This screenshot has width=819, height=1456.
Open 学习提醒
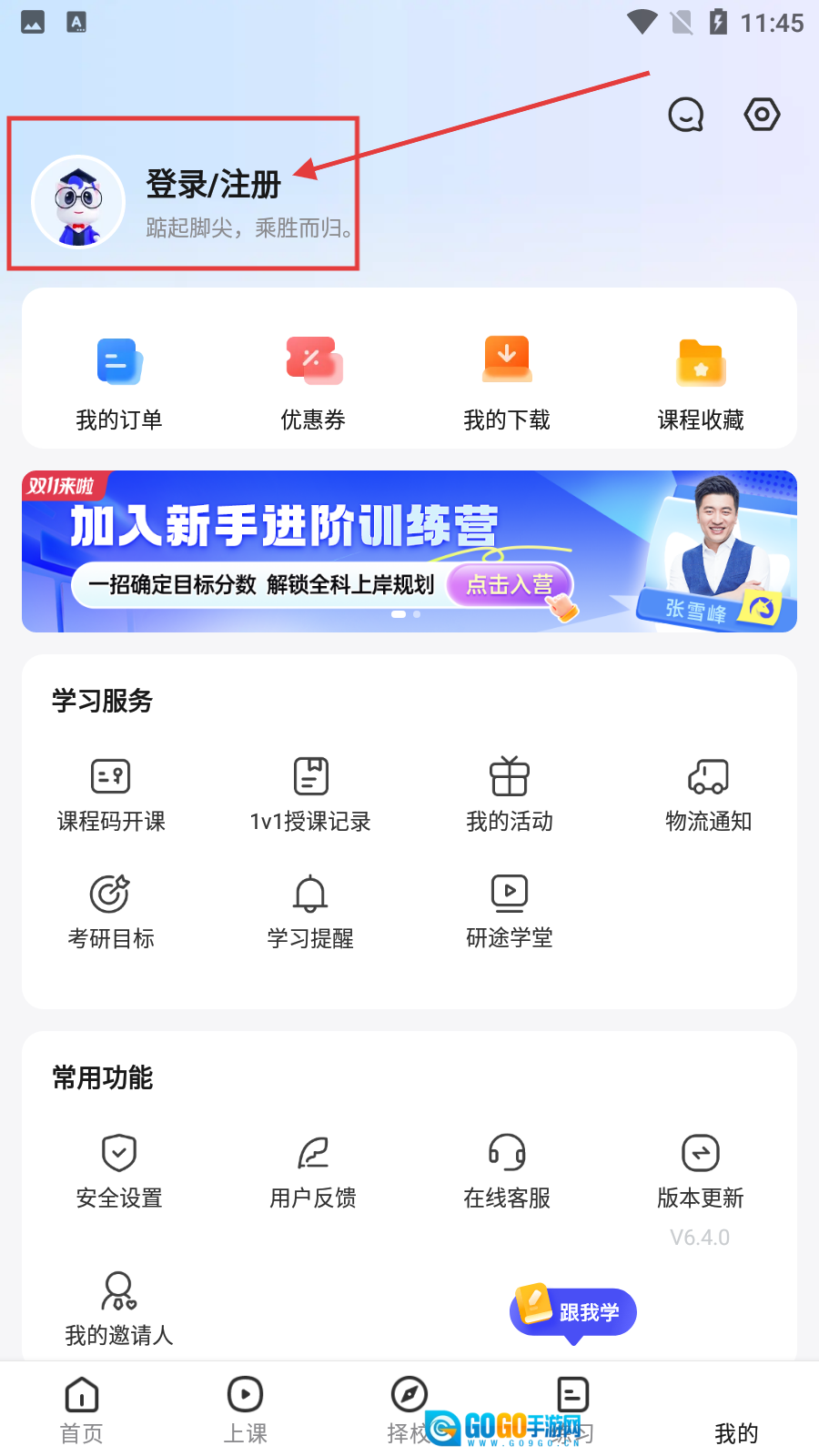[x=310, y=912]
